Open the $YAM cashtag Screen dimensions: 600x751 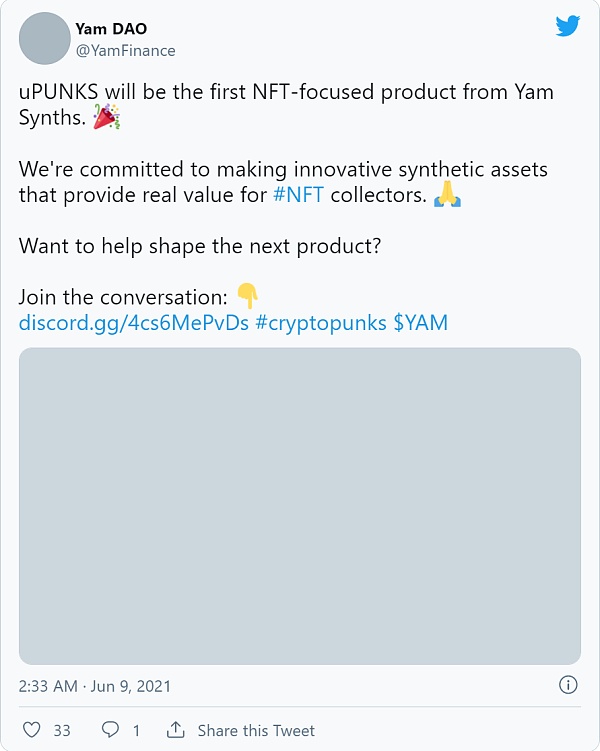coord(420,323)
